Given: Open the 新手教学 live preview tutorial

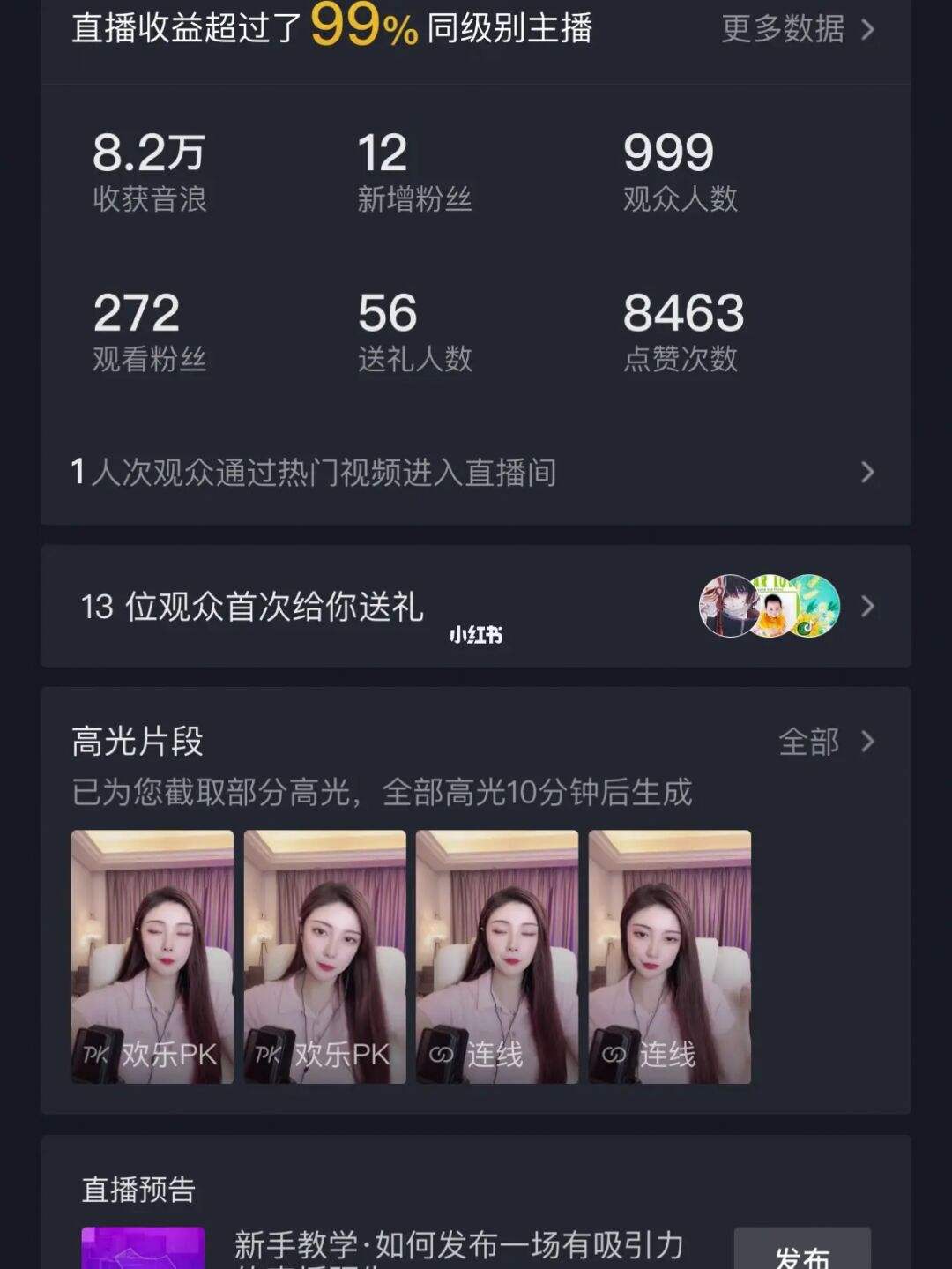Looking at the screenshot, I should click(458, 1245).
